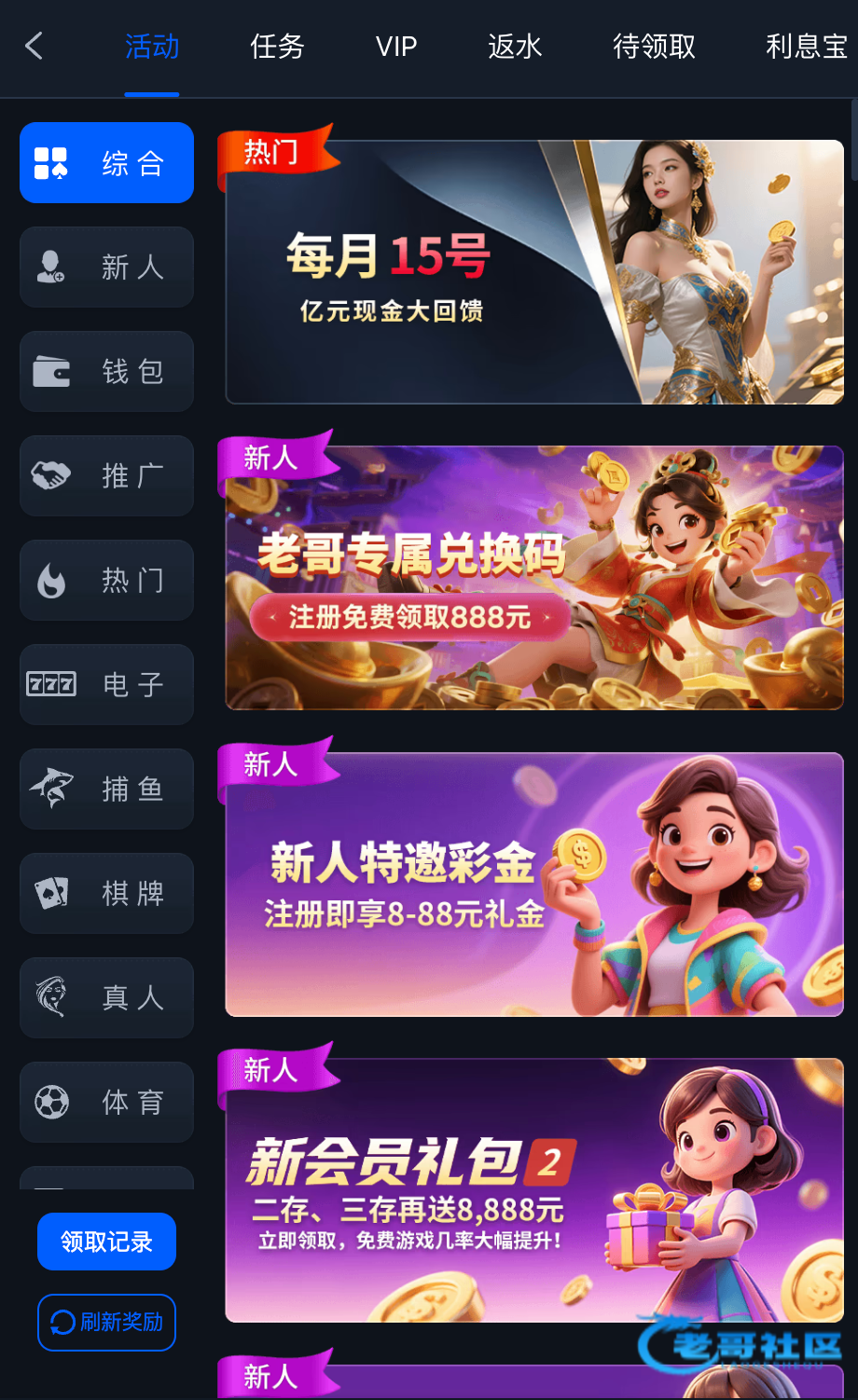Tap the 领取记录 button
Screen dimensions: 858x1400
106,1242
